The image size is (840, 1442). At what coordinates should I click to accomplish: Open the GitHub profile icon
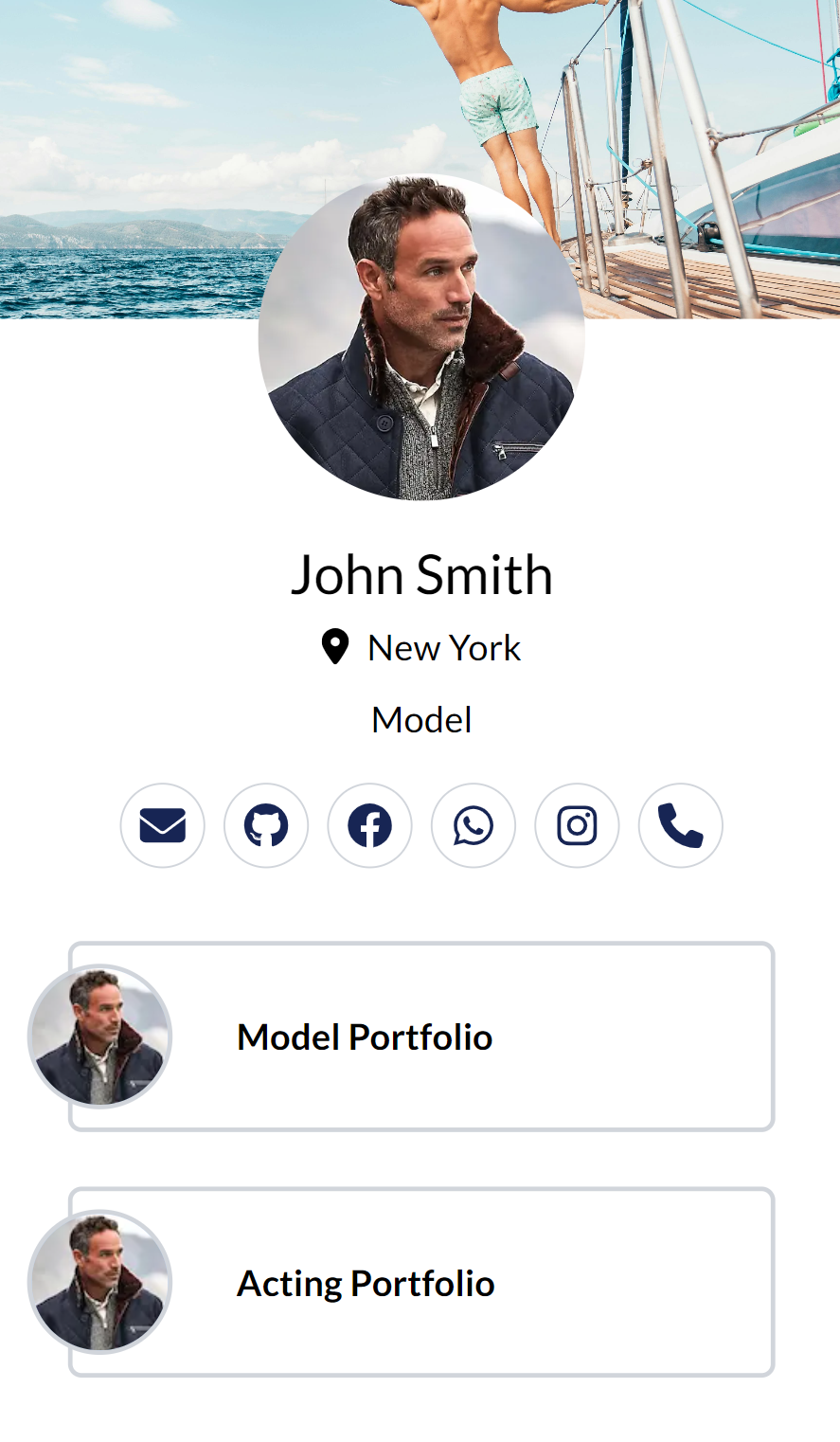tap(266, 825)
